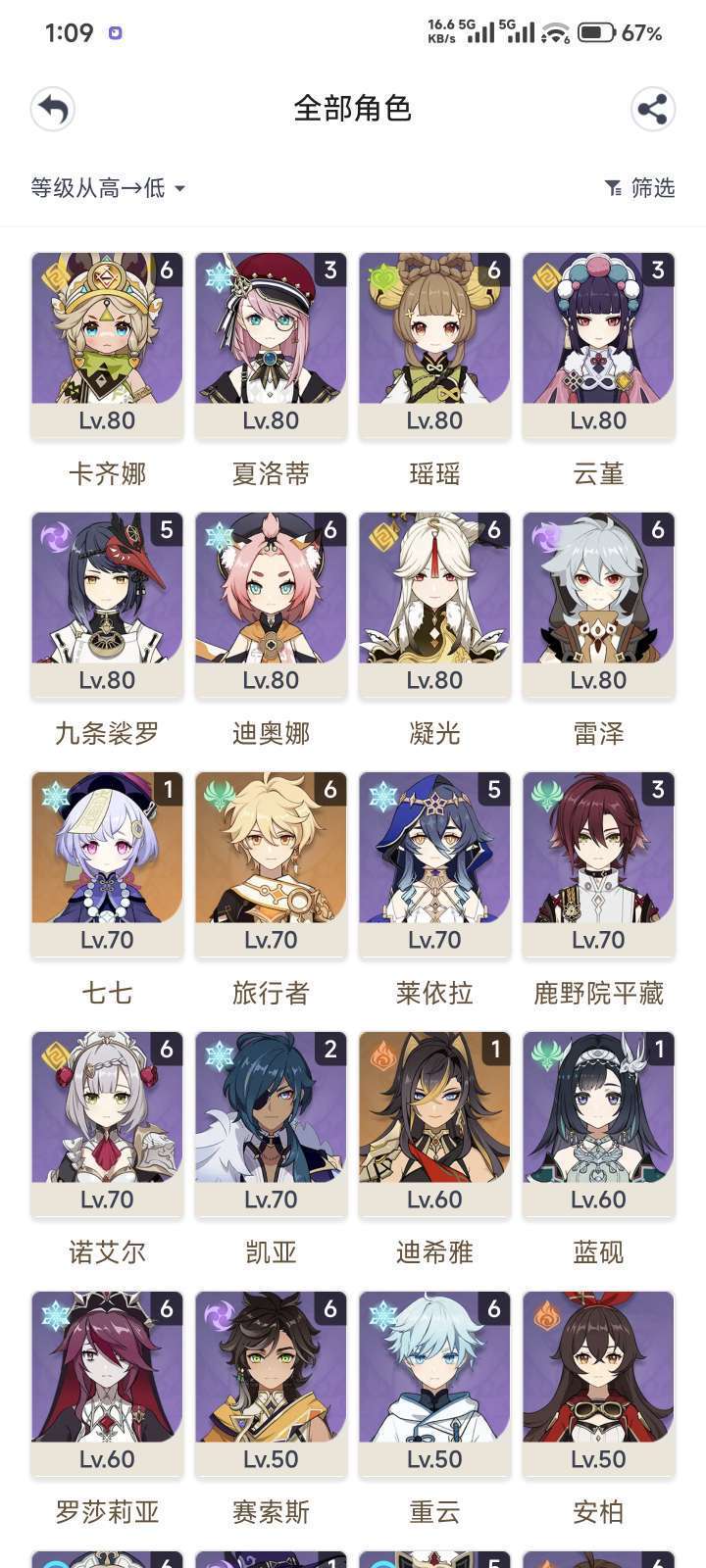
Task: Open the 等级从高→低 sort dropdown
Action: coord(107,187)
